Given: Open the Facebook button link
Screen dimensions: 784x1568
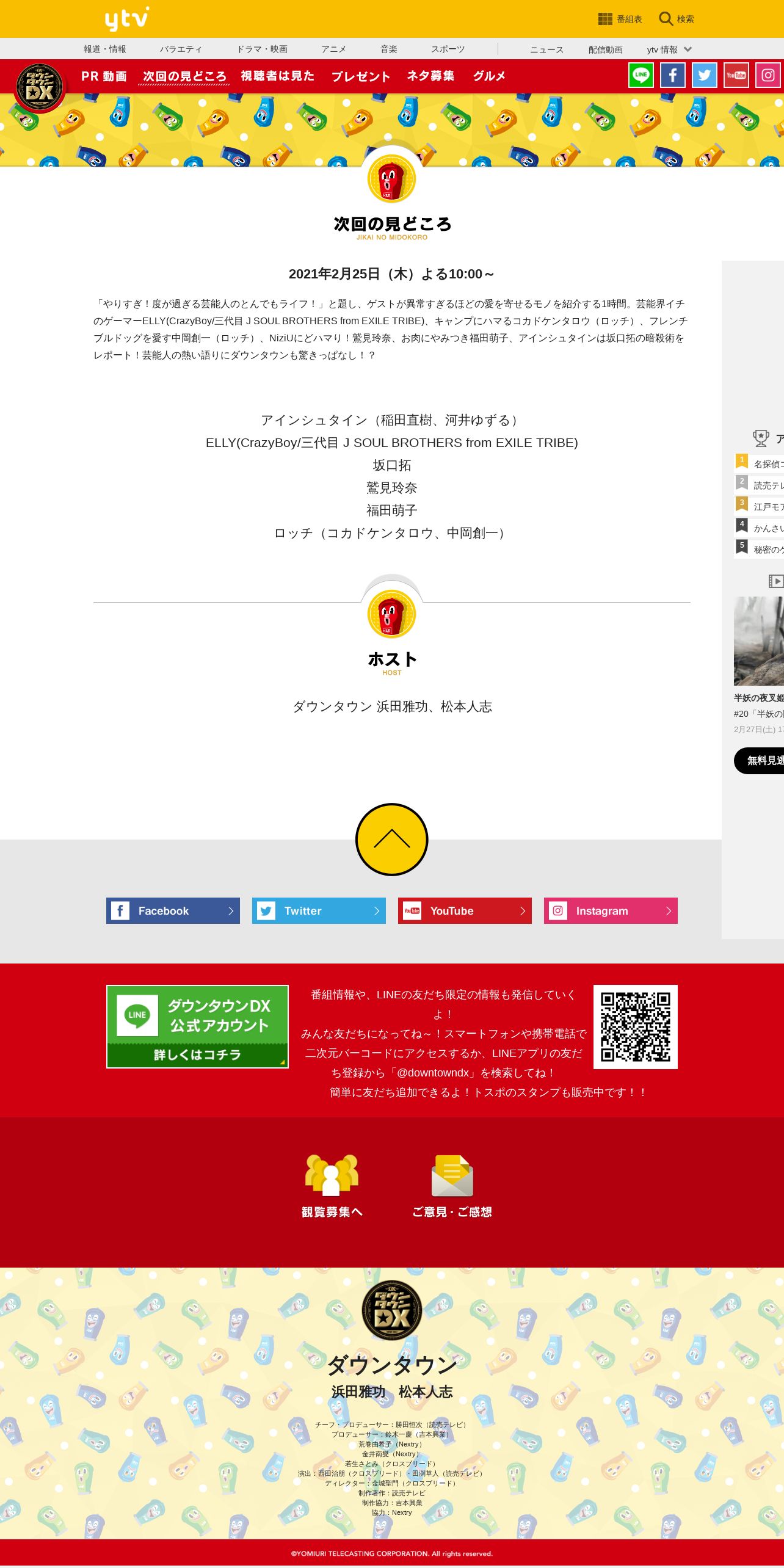Looking at the screenshot, I should pyautogui.click(x=173, y=910).
